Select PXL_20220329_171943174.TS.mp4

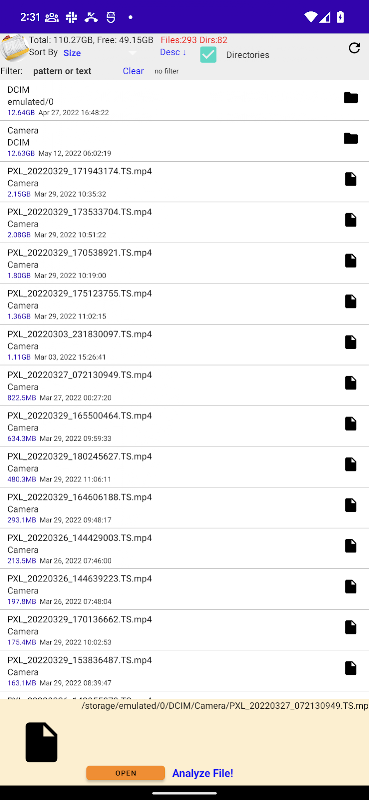pyautogui.click(x=184, y=182)
